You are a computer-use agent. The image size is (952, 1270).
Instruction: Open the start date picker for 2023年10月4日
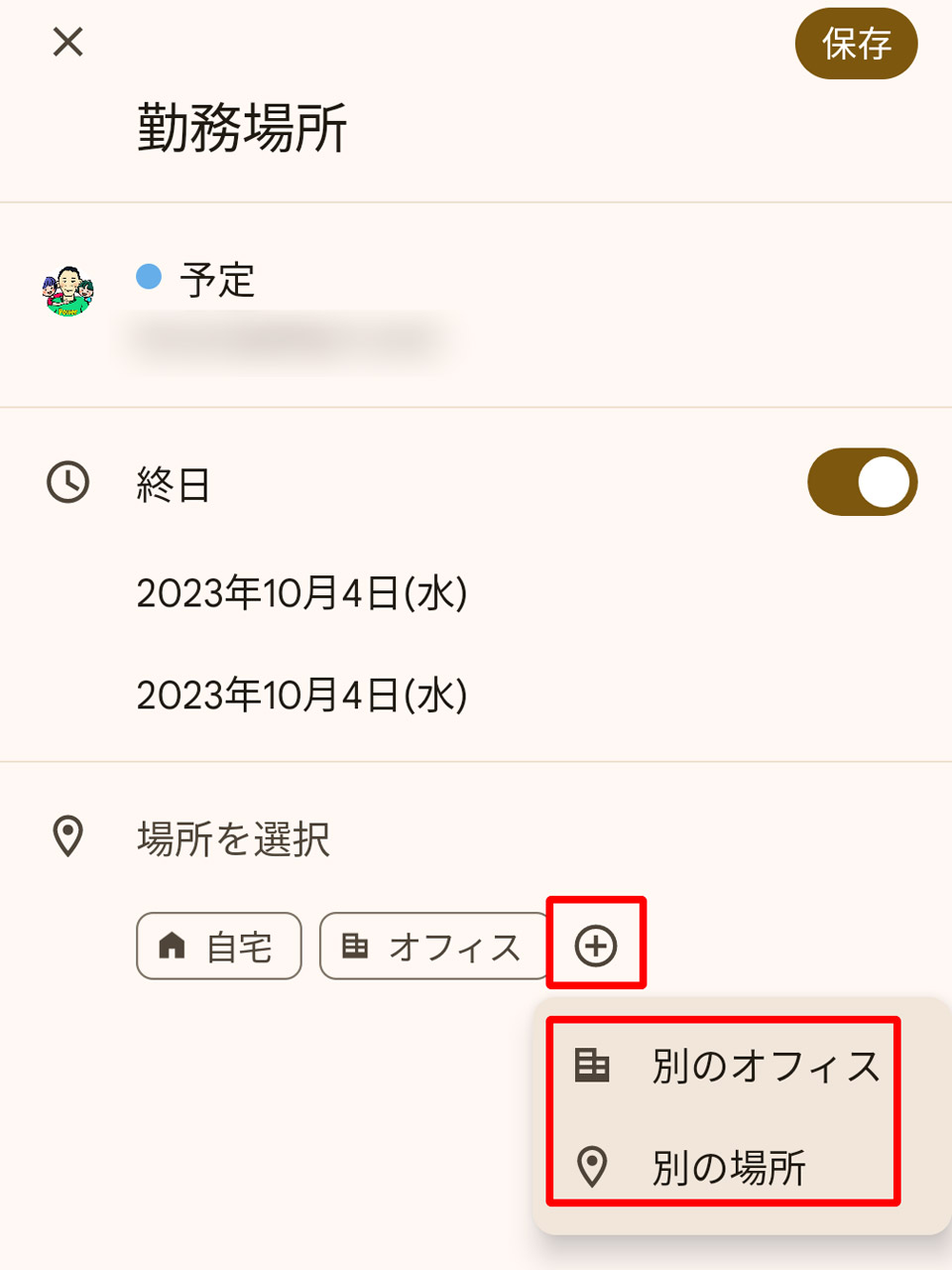pos(301,593)
